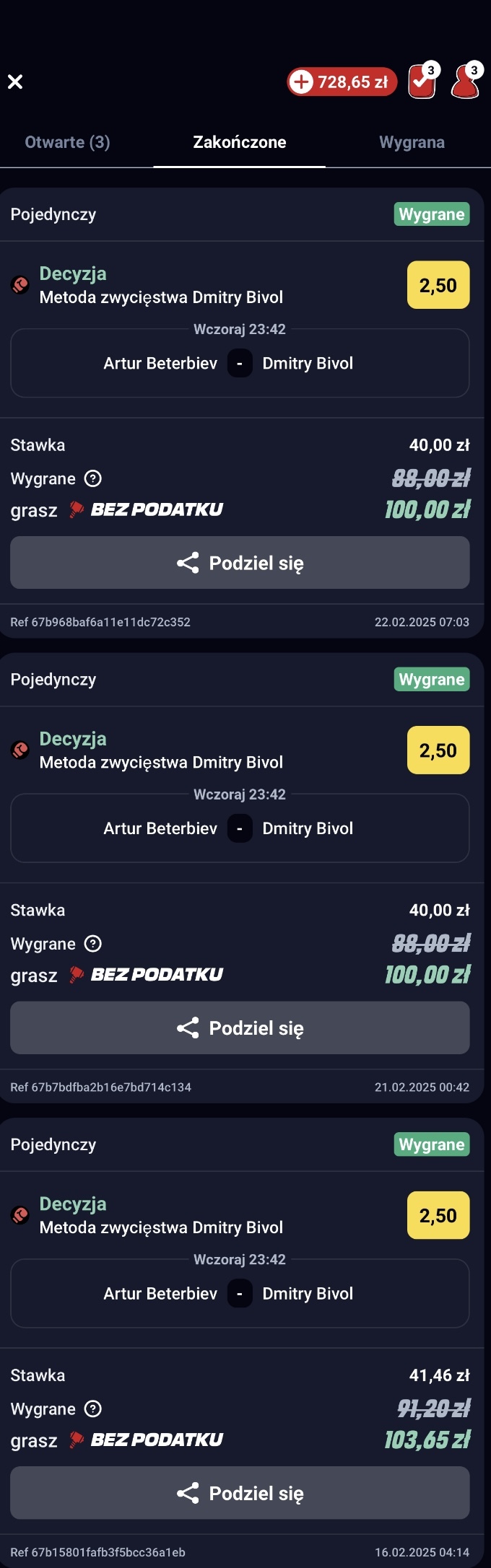Switch to the Otwarte (3) tab
This screenshot has width=491, height=1568.
[67, 142]
